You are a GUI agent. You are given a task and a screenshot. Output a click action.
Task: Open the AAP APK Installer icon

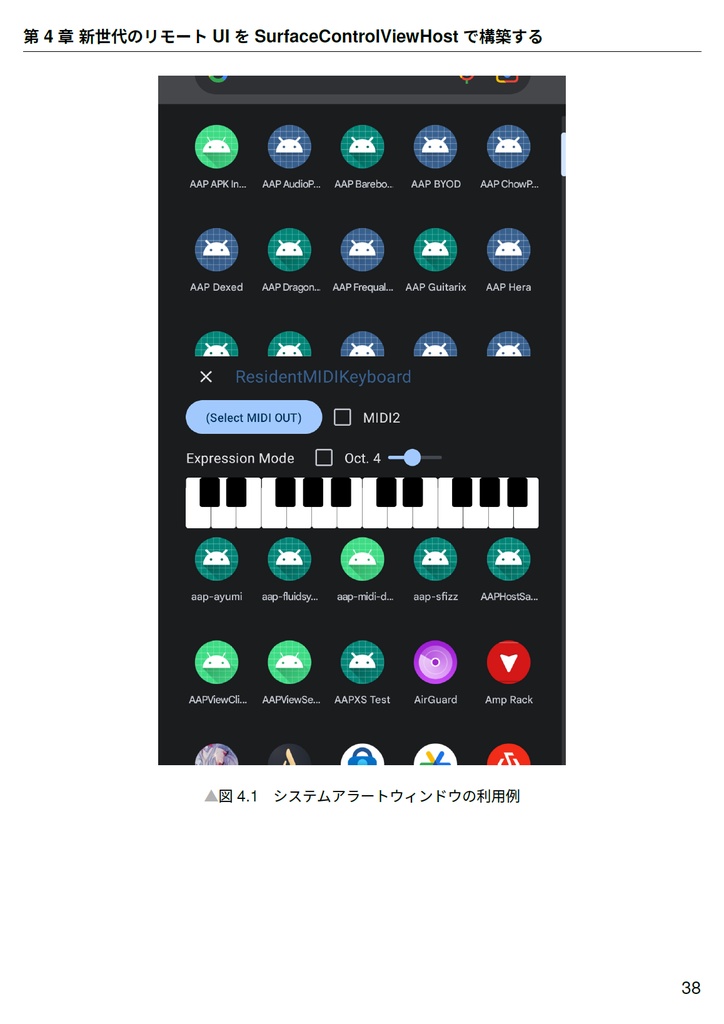tap(215, 145)
